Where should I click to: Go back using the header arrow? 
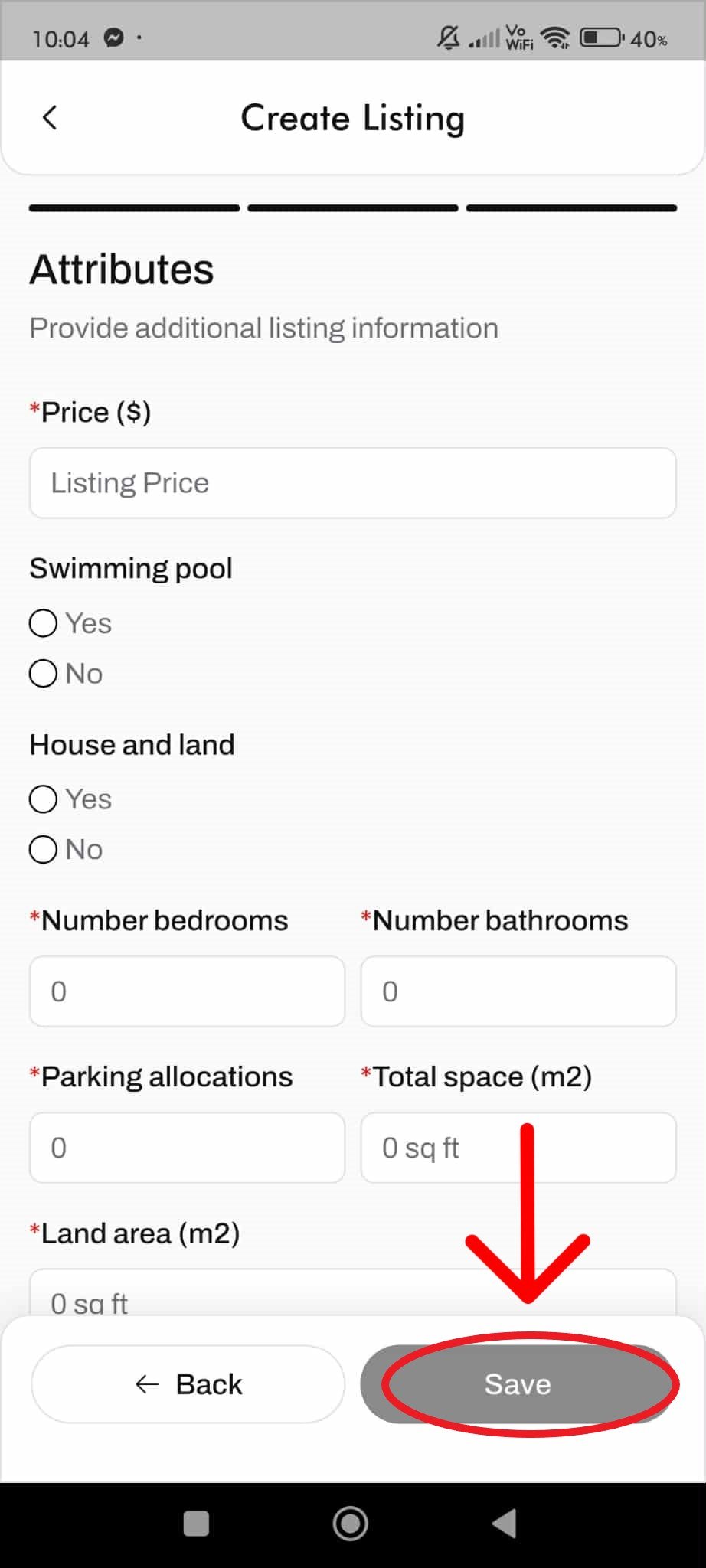pos(50,118)
